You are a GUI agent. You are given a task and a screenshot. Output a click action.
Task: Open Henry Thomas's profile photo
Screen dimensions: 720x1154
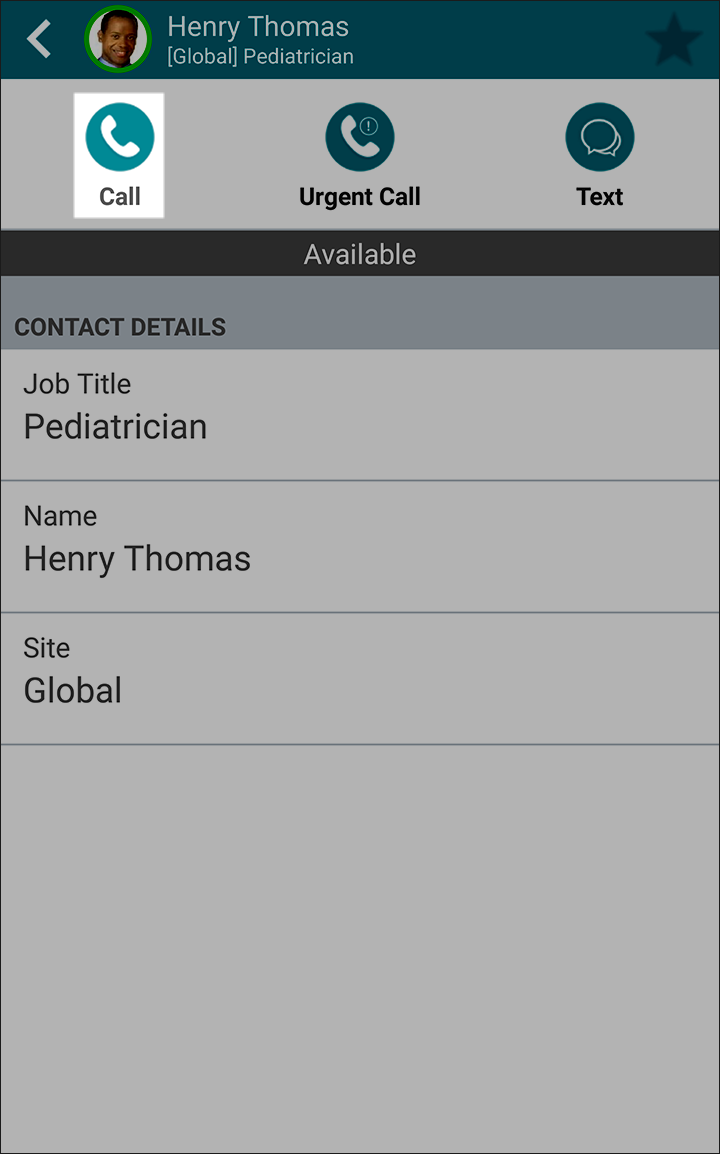click(x=118, y=39)
